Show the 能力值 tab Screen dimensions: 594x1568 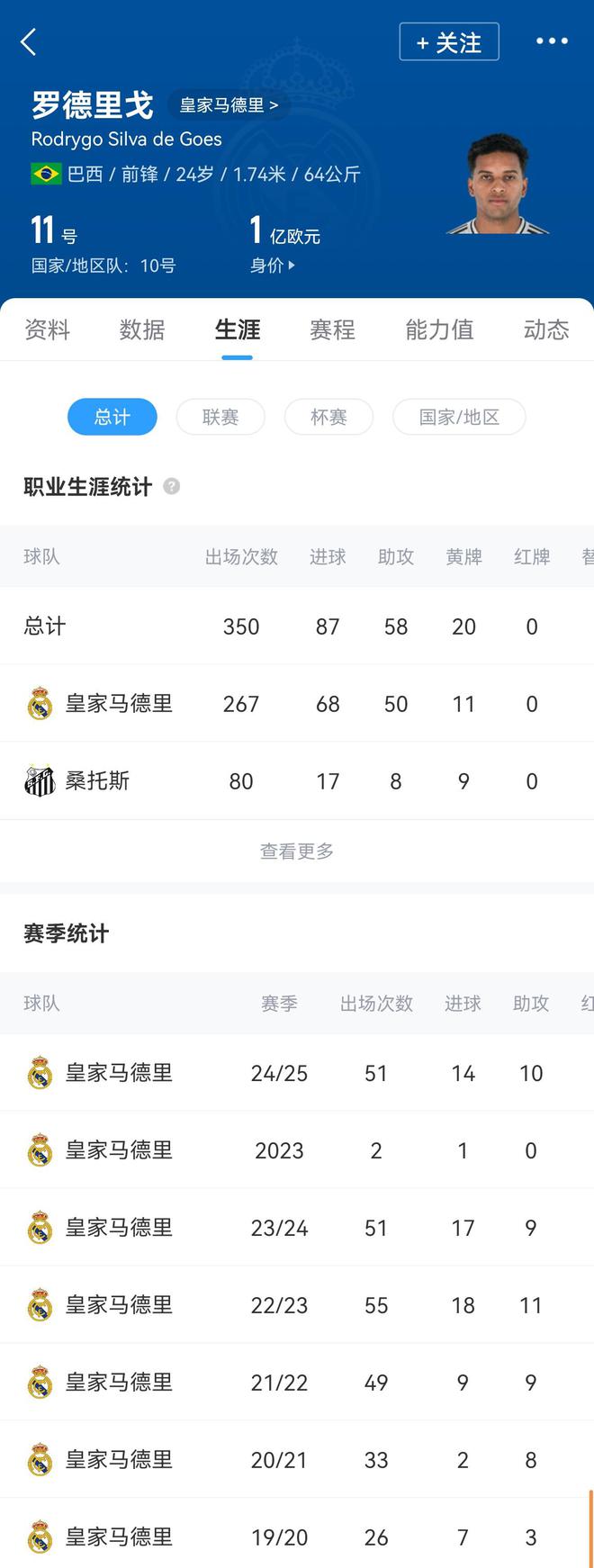(439, 330)
